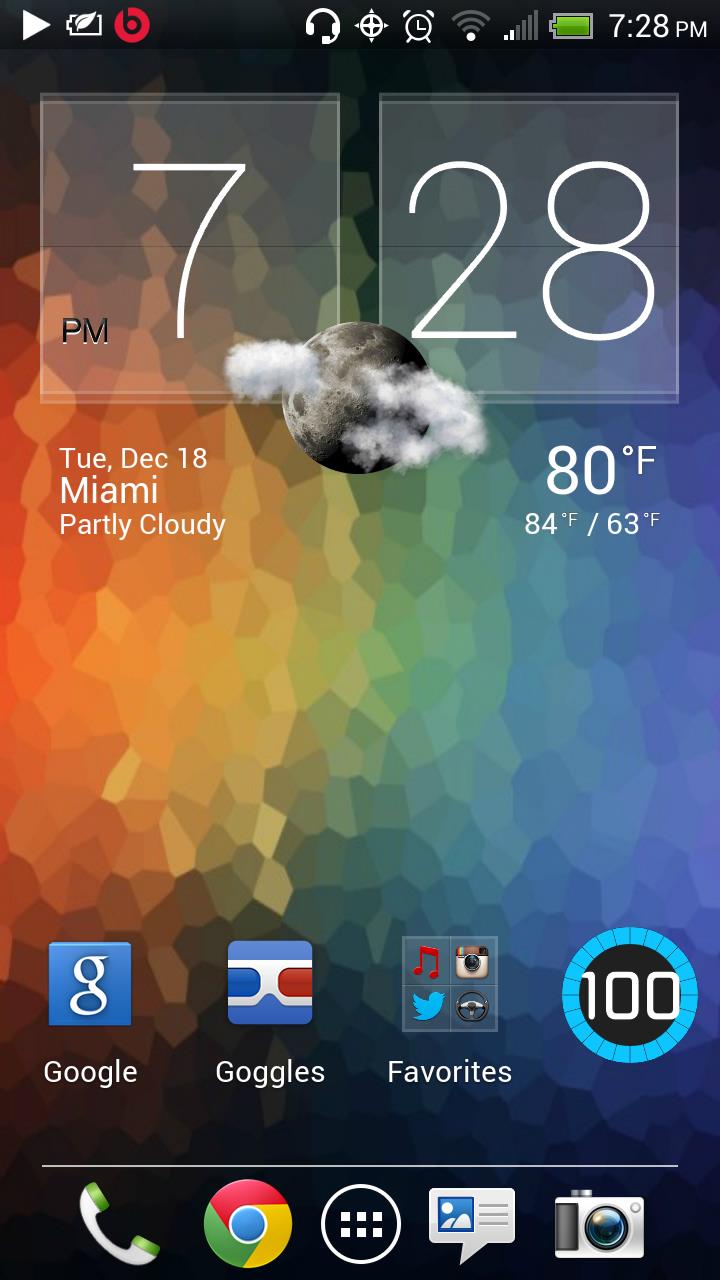Open the clock widget
Viewport: 720px width, 1280px height.
[x=359, y=248]
